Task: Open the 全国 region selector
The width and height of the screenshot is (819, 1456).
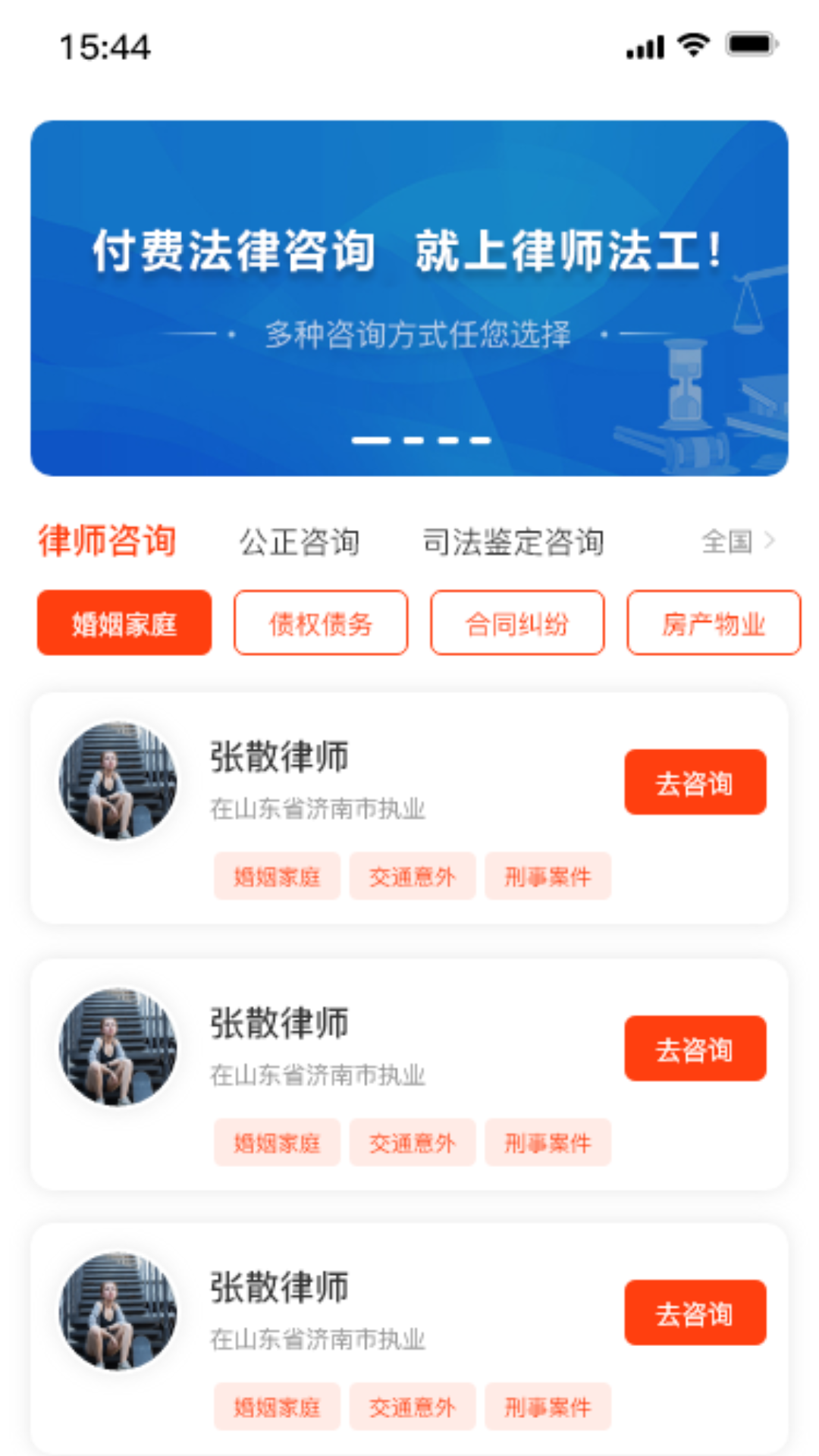Action: [x=724, y=541]
